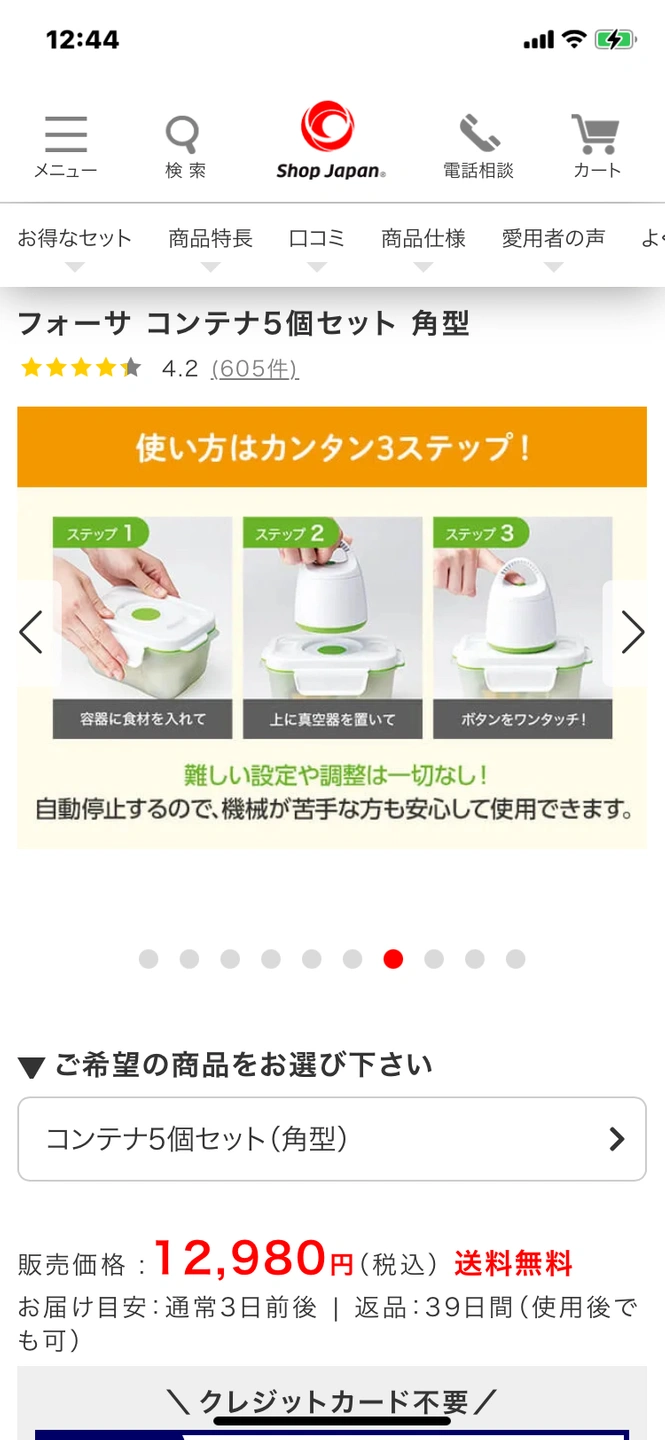Image resolution: width=665 pixels, height=1440 pixels.
Task: Open the メニュー hamburger menu
Action: 65,146
